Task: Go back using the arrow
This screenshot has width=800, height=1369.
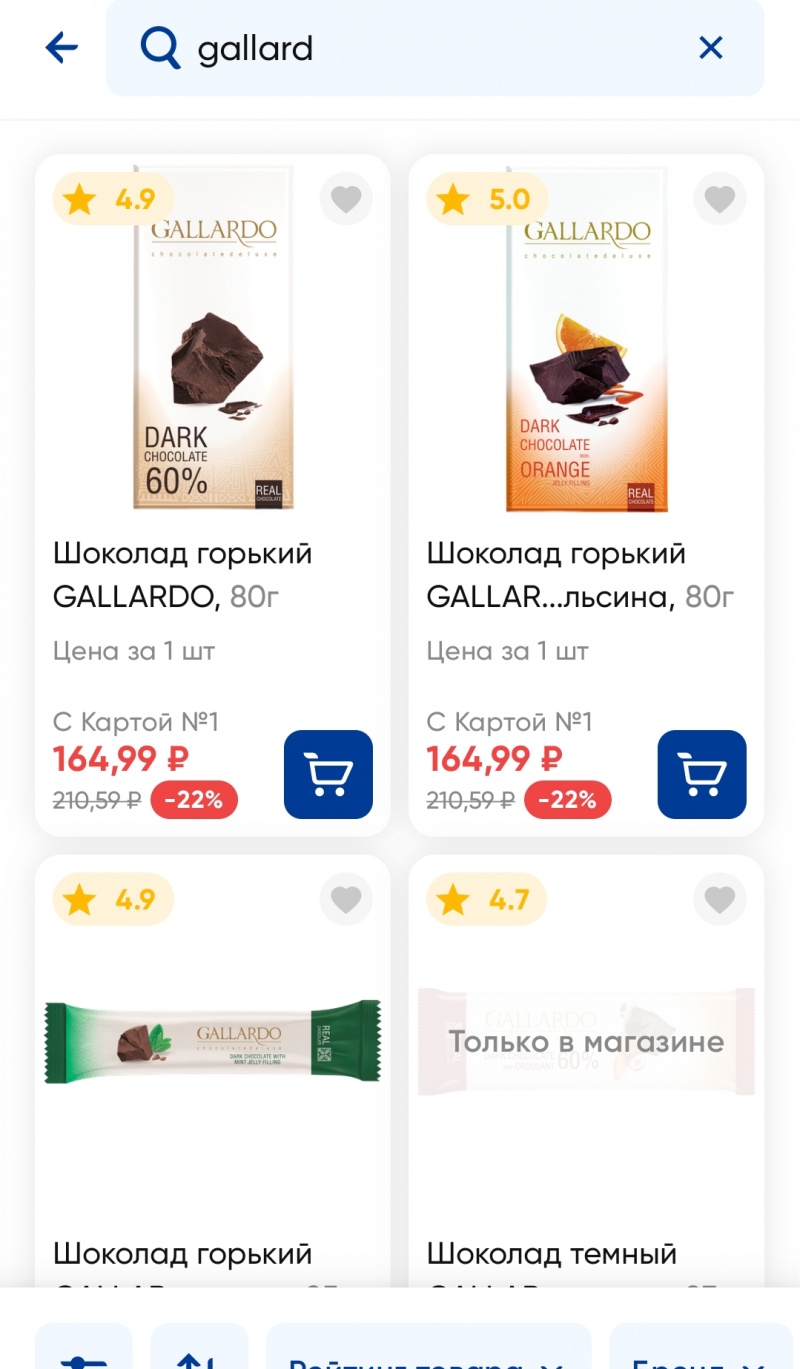Action: (x=61, y=47)
